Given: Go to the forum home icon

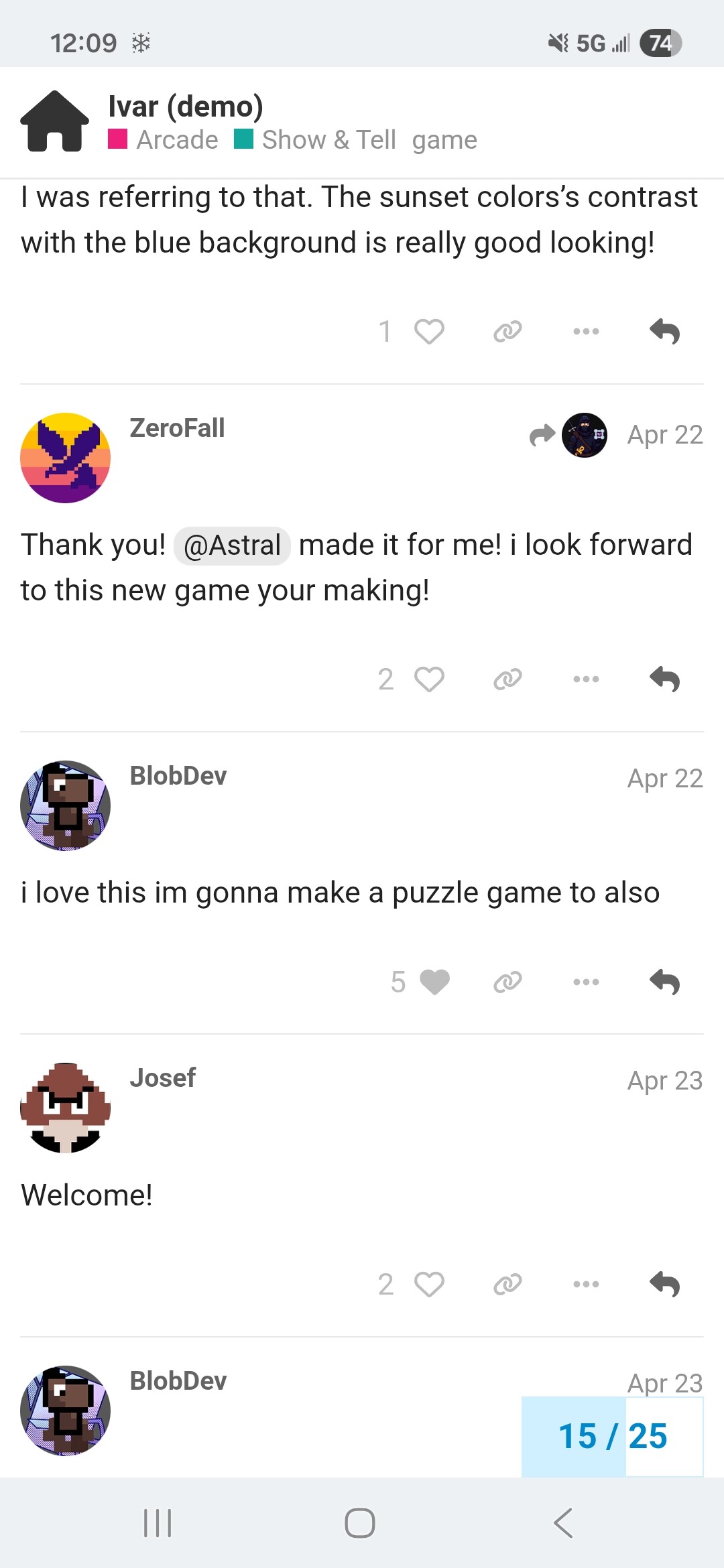Looking at the screenshot, I should pyautogui.click(x=54, y=121).
